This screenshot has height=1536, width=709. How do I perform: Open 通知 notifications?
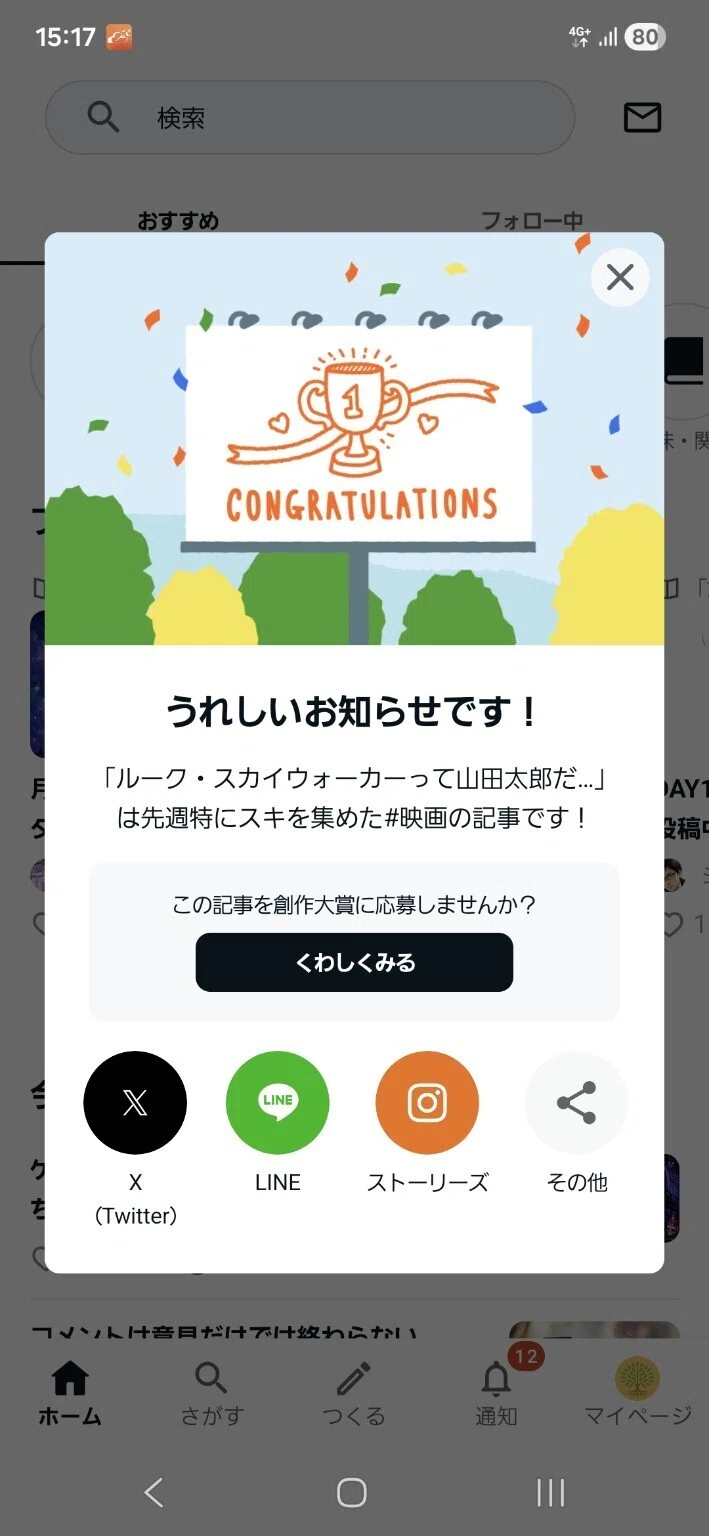click(x=496, y=1393)
